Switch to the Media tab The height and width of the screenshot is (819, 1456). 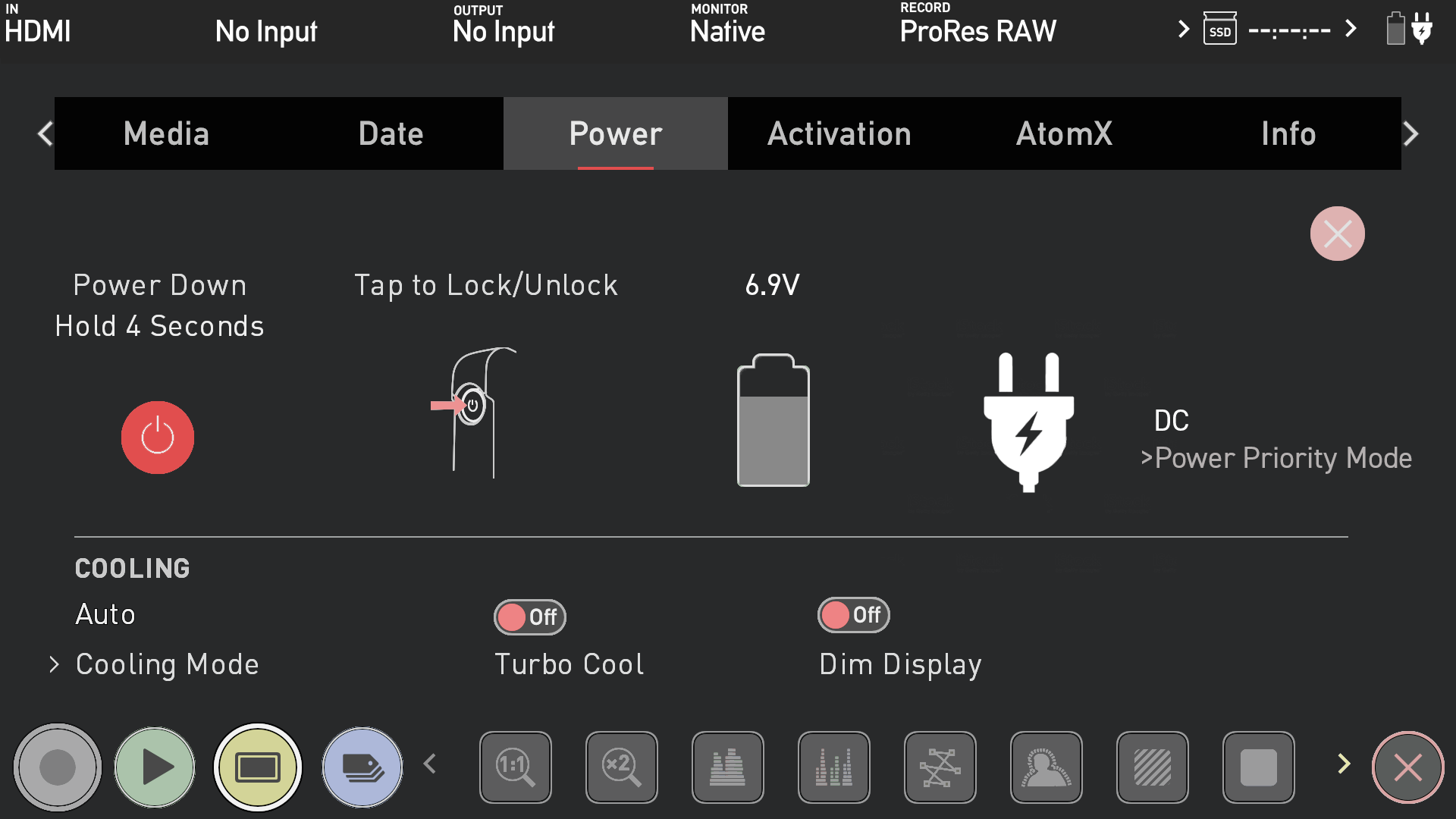[166, 133]
